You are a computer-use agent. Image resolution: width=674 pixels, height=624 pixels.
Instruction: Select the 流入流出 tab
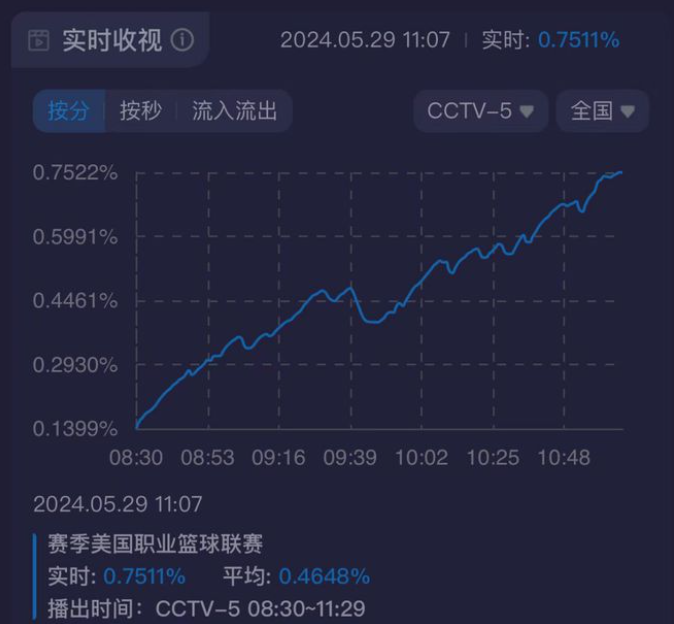[x=234, y=111]
